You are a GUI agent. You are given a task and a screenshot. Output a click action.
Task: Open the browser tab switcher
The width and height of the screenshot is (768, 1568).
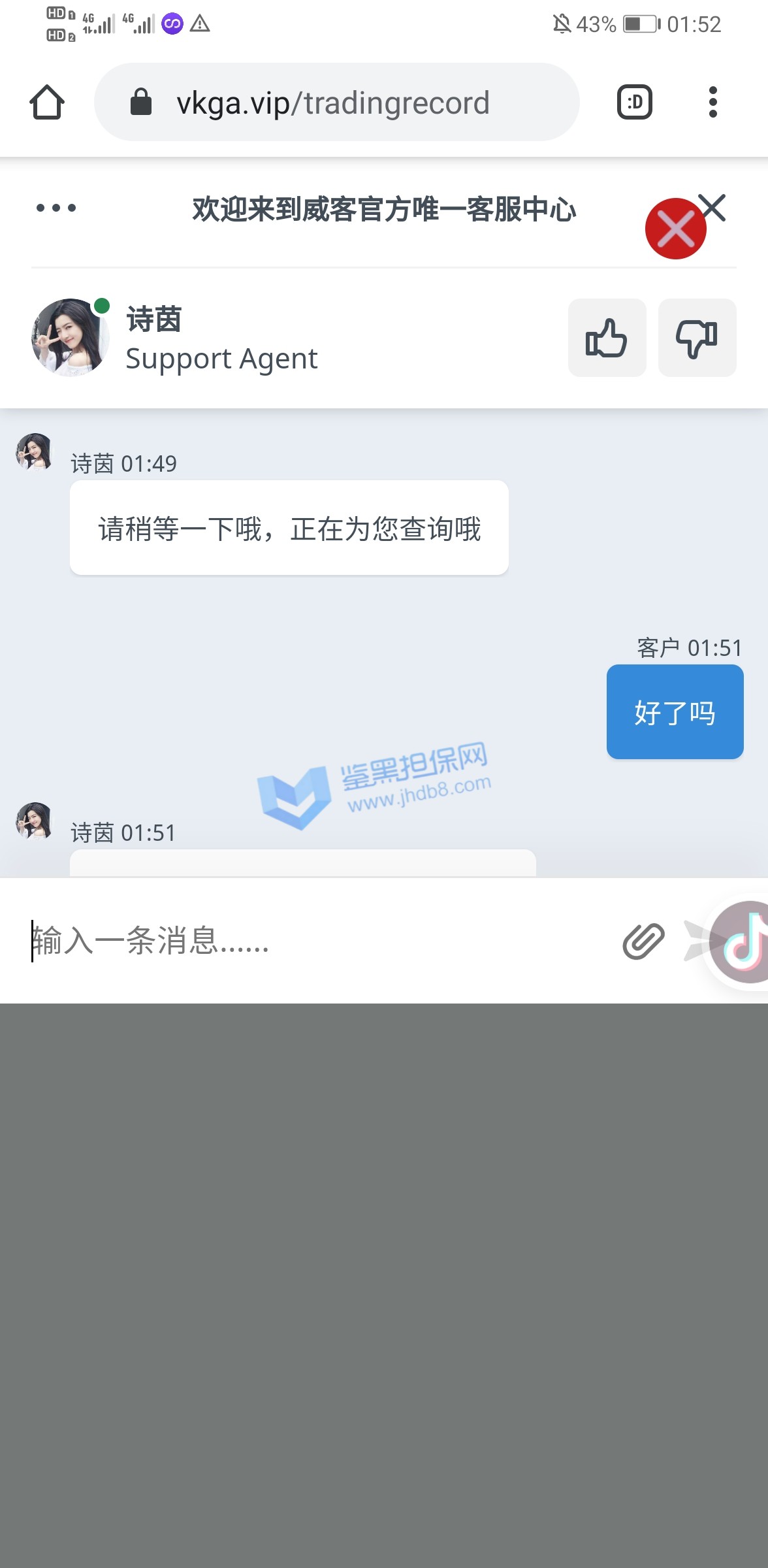tap(634, 103)
